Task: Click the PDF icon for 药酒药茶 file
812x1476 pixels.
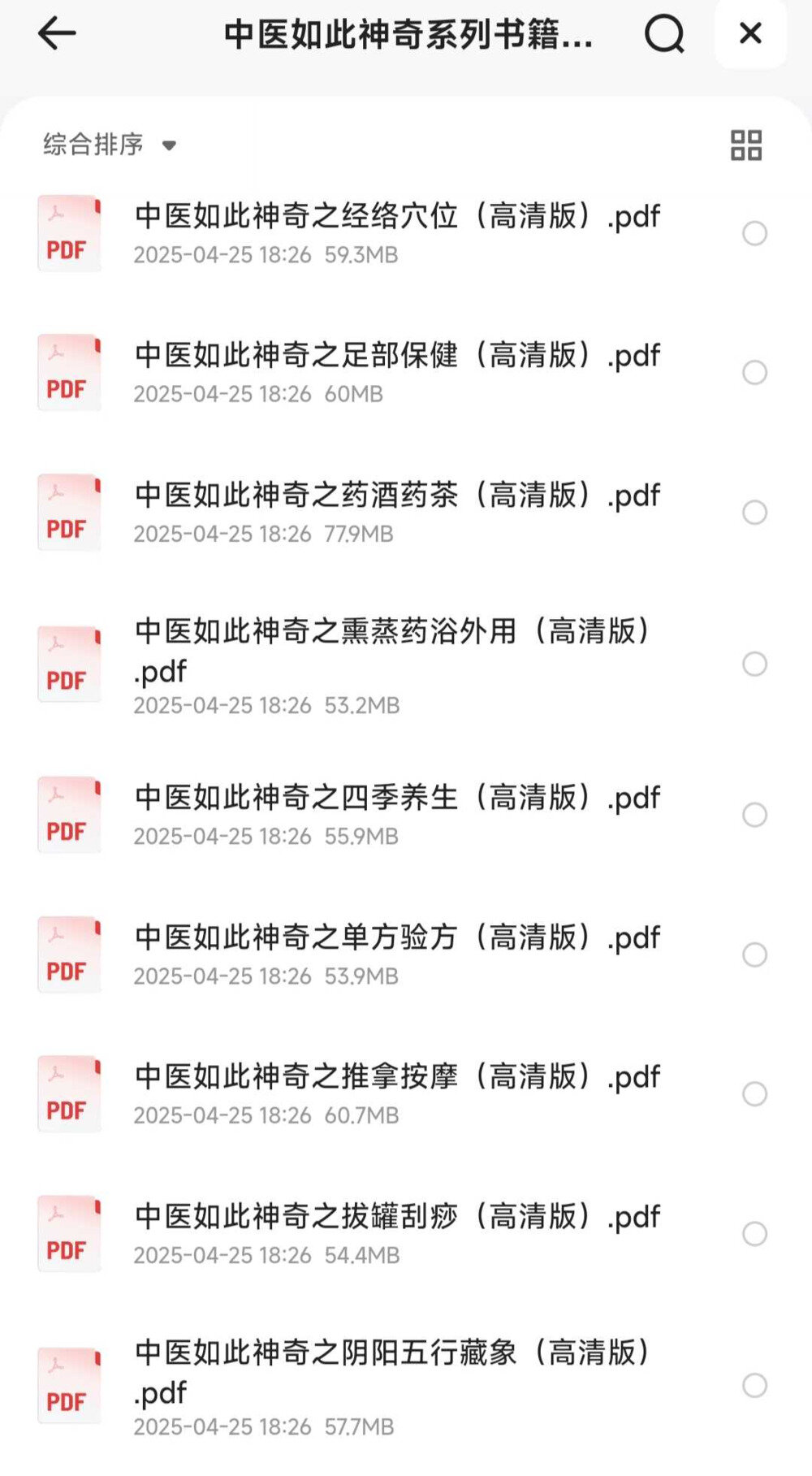Action: pos(69,513)
